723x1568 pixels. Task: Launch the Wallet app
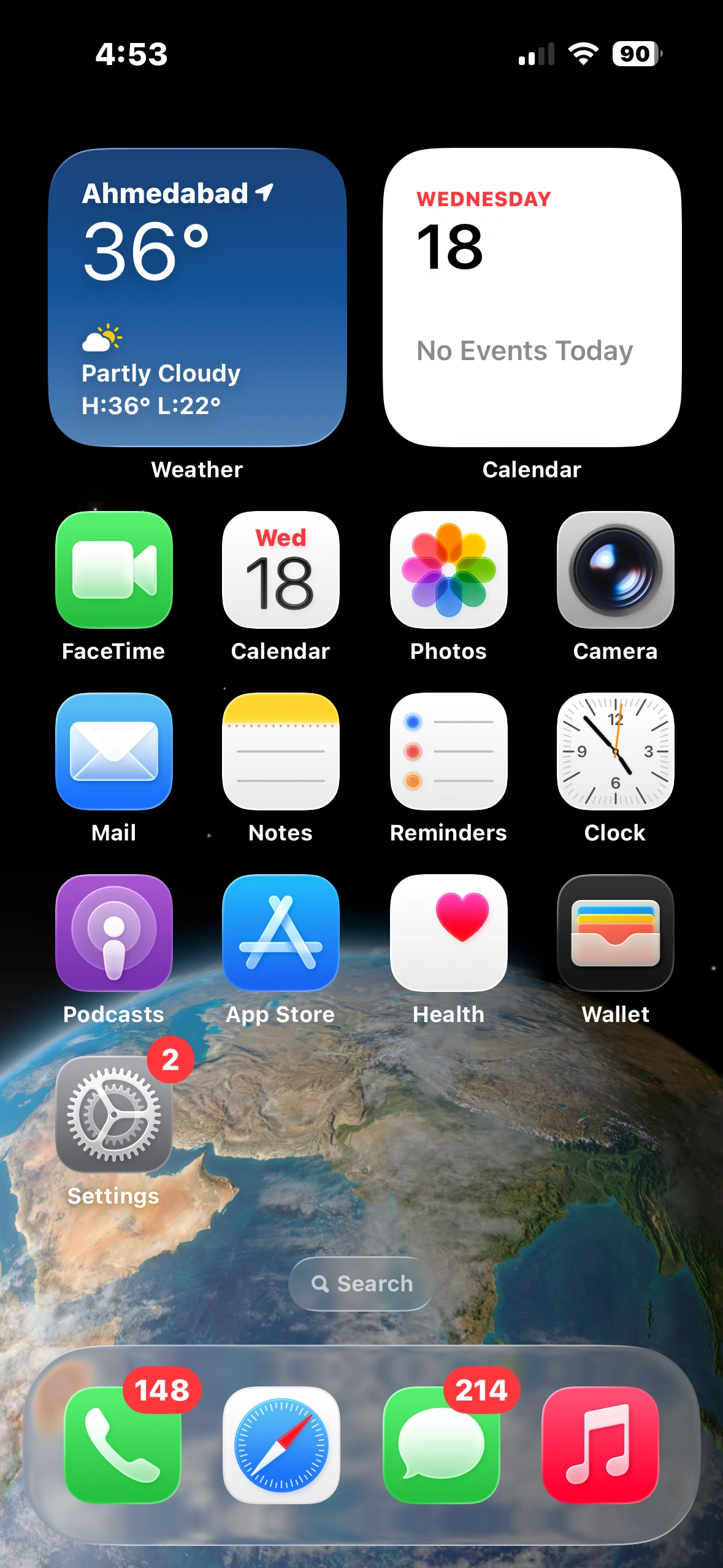(x=615, y=933)
